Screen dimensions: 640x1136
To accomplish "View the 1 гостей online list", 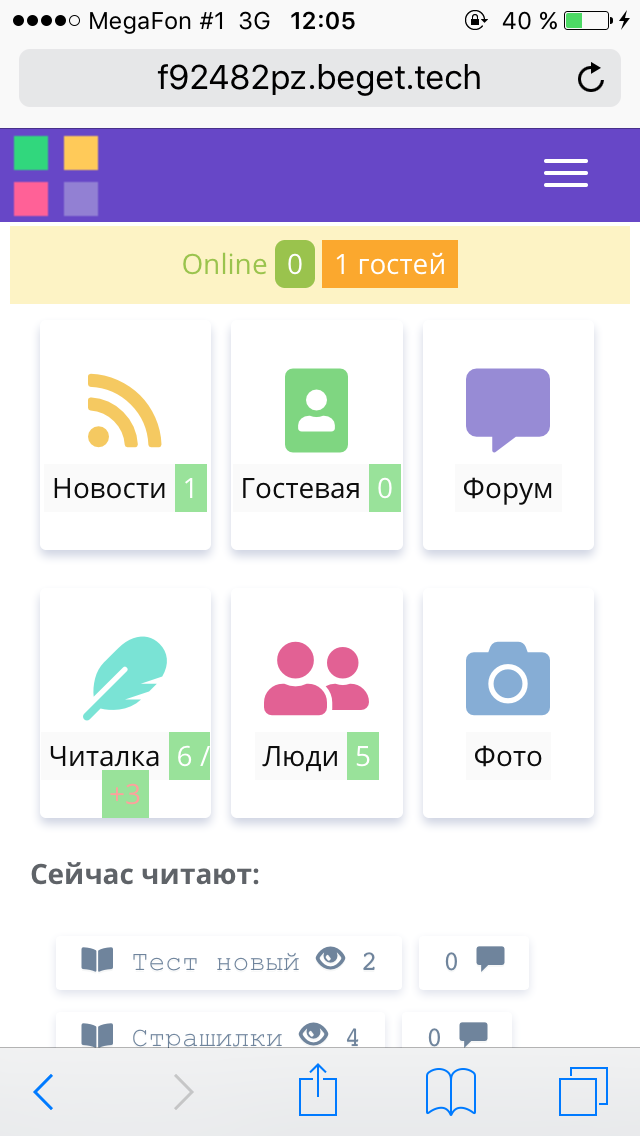I will coord(390,264).
